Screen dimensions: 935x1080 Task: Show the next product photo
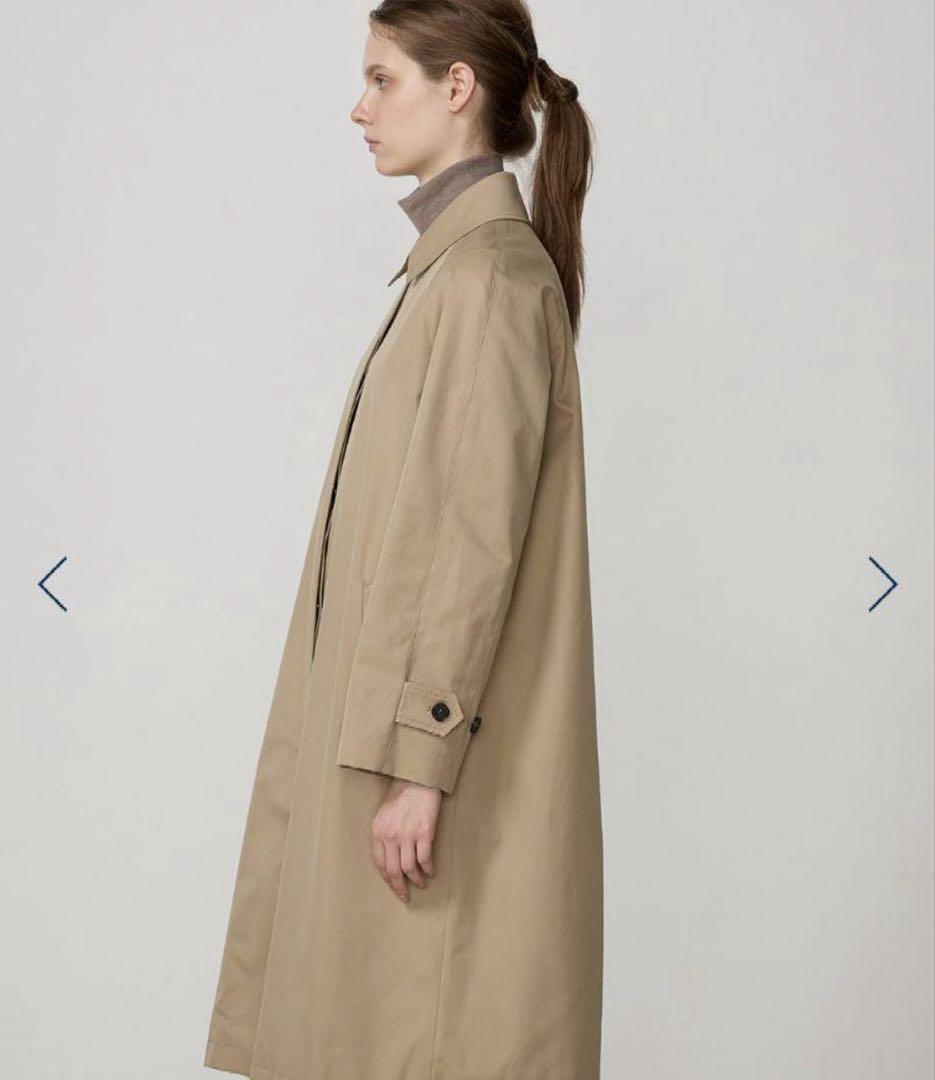point(882,584)
